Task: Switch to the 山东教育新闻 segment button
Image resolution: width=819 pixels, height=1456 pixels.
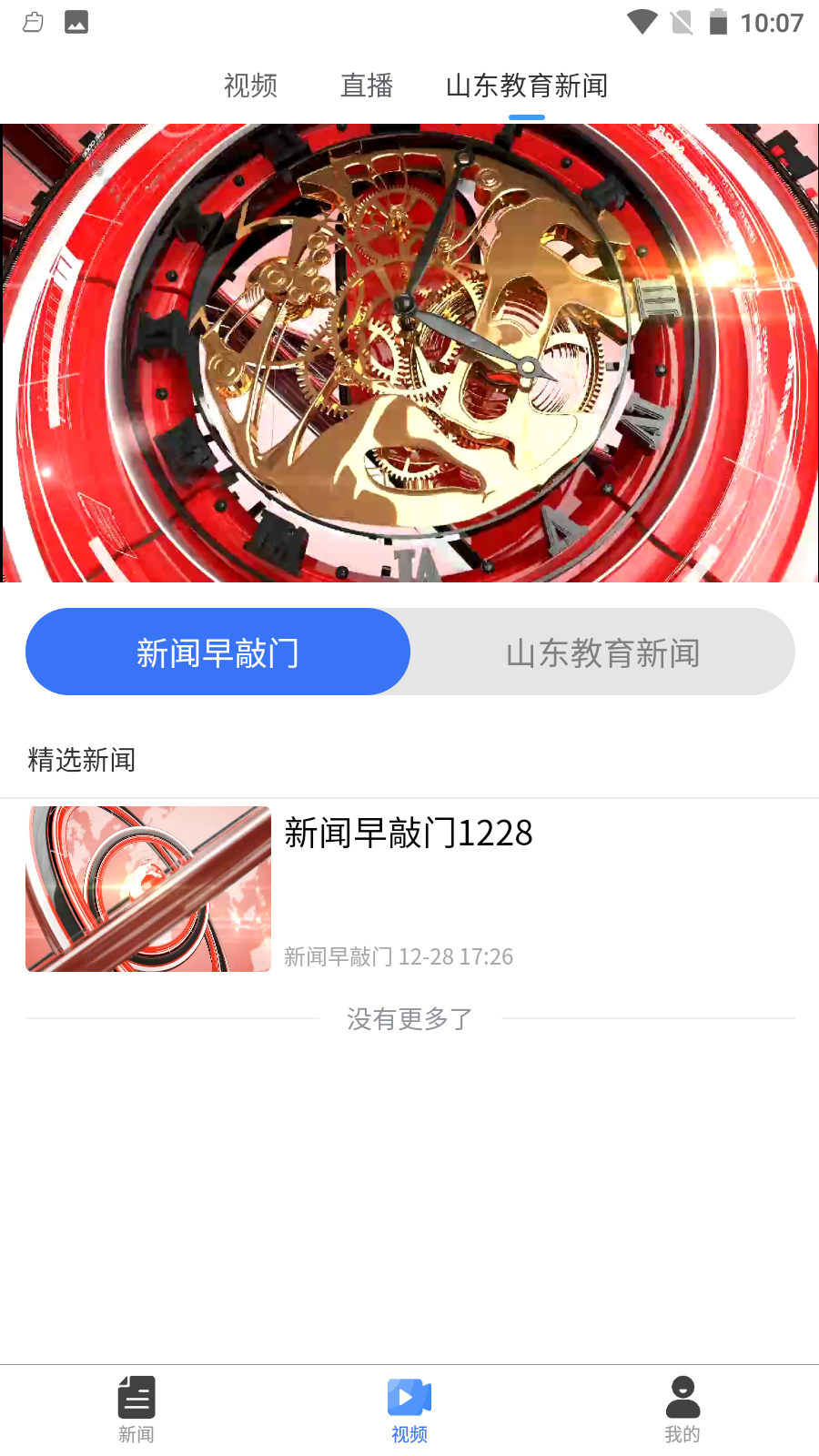Action: [602, 652]
